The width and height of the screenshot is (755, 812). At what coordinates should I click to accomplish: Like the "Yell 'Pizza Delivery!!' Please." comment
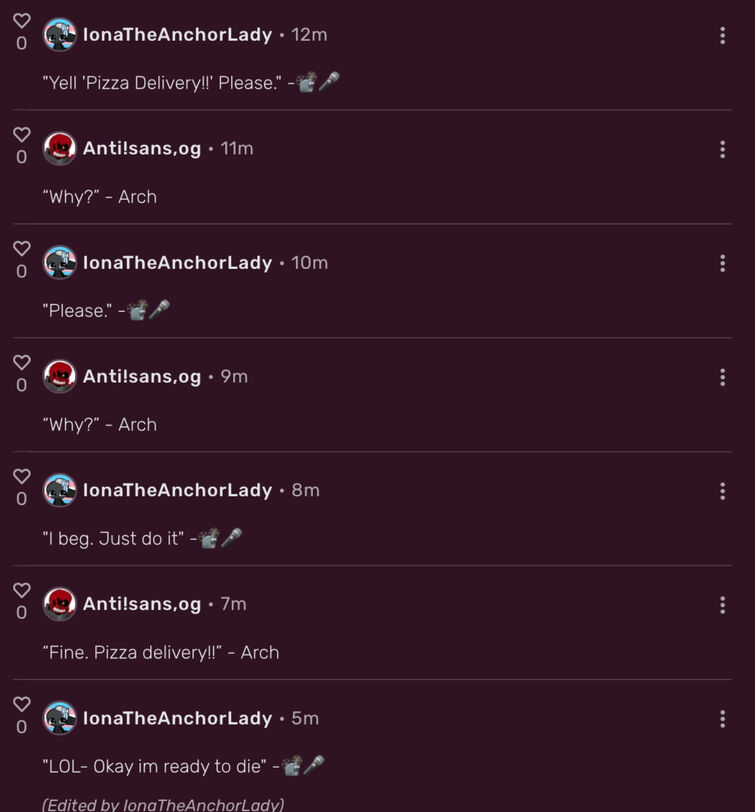tap(21, 21)
